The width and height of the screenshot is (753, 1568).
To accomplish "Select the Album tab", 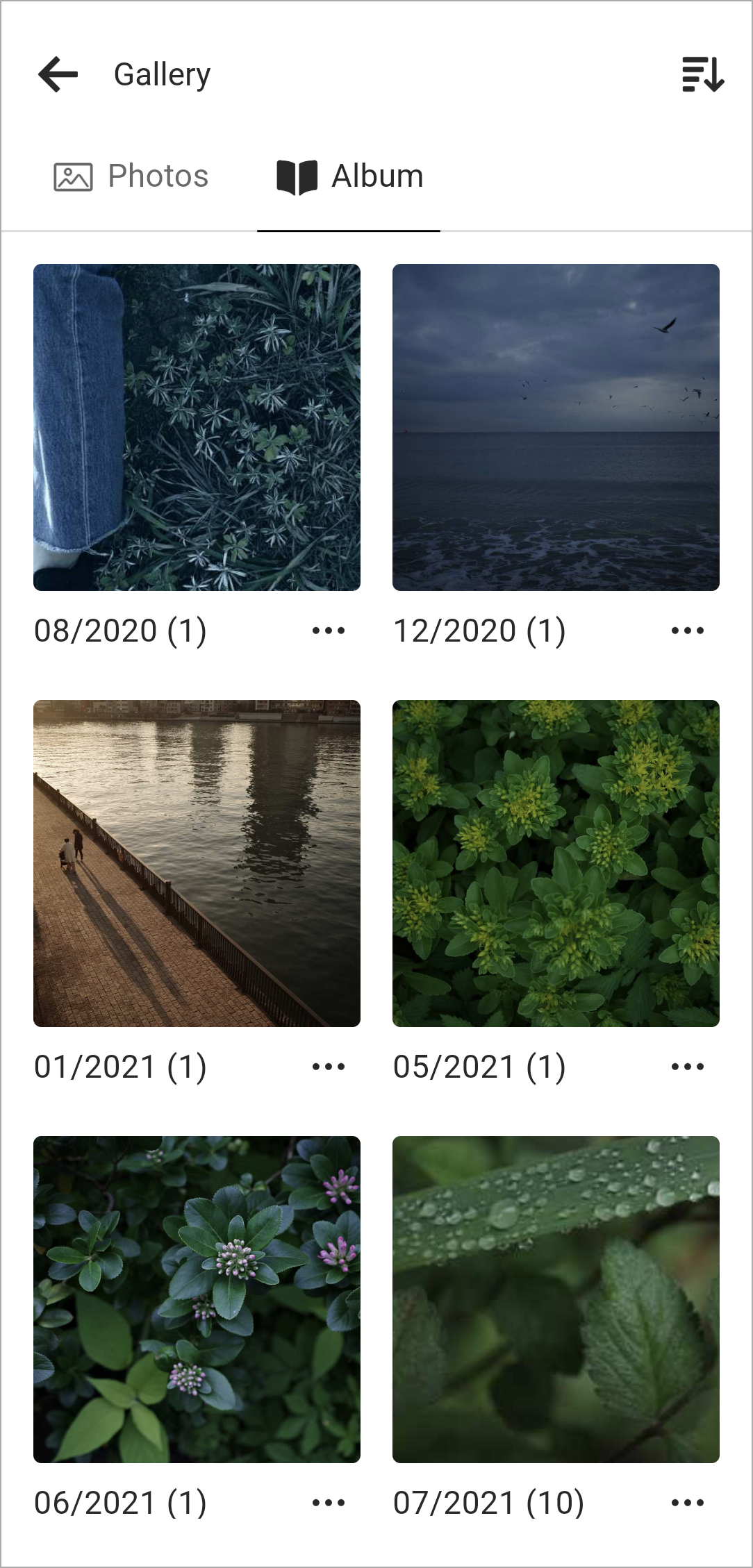I will pyautogui.click(x=347, y=175).
